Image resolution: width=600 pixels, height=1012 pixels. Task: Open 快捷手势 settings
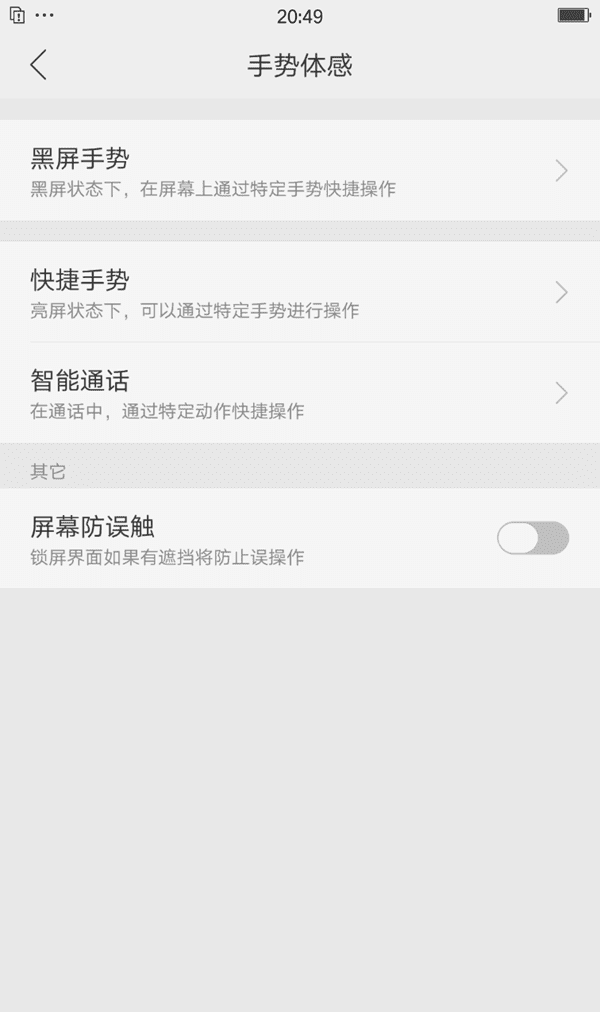tap(300, 292)
